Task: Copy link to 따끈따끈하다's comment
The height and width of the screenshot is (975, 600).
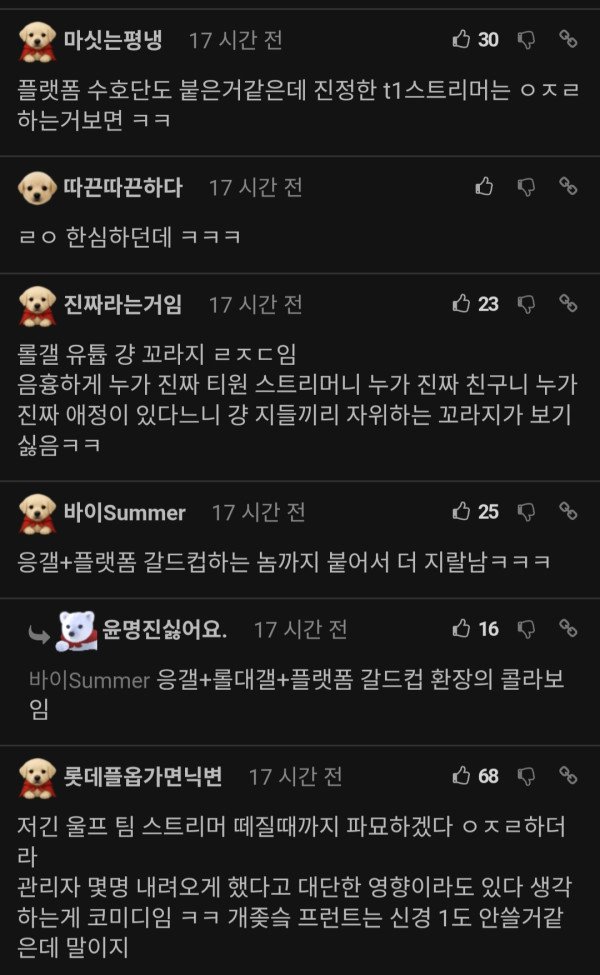Action: [568, 186]
